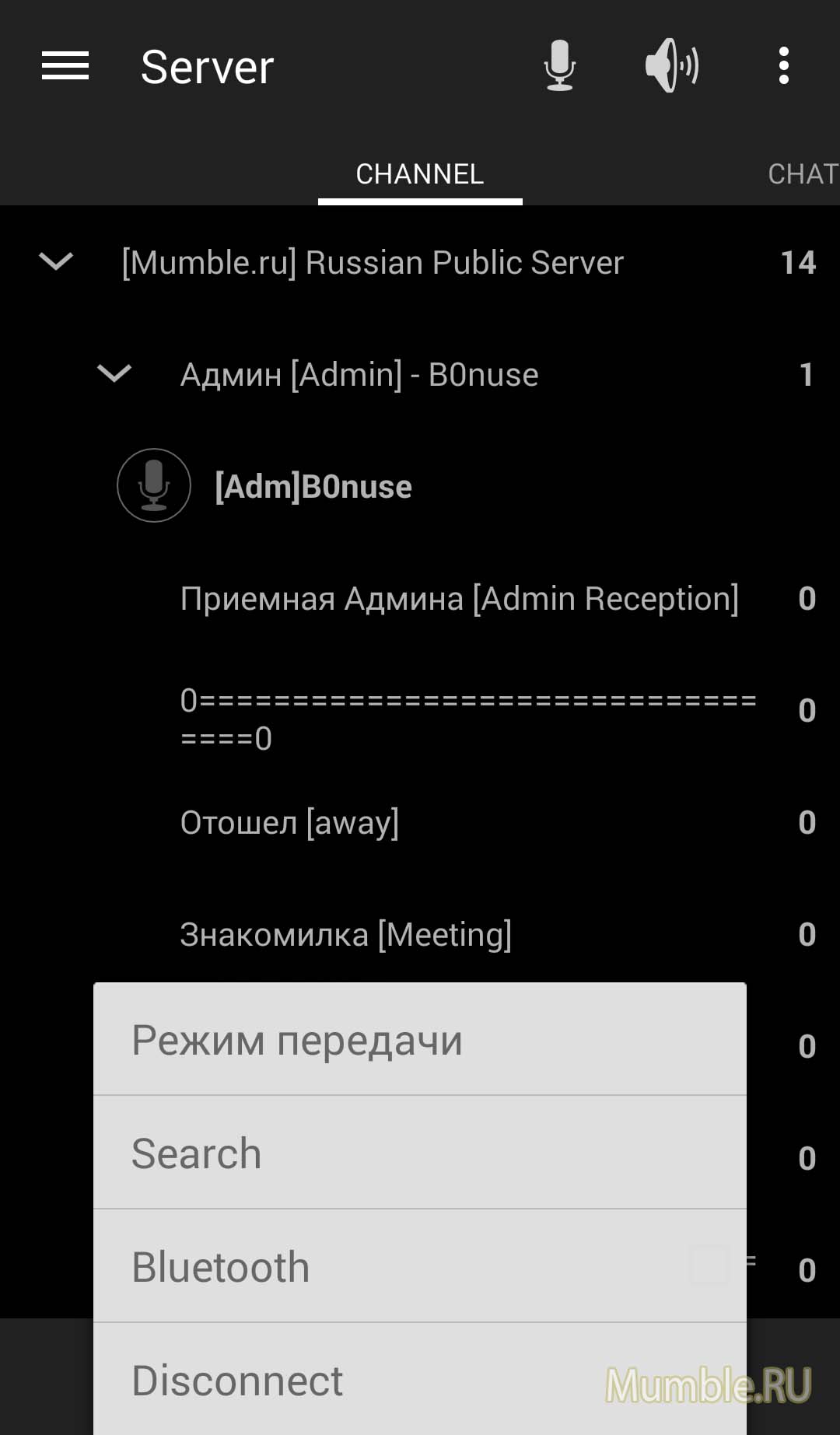This screenshot has height=1435, width=840.
Task: Open the Приемная Админа [Admin Reception] channel
Action: (x=459, y=599)
